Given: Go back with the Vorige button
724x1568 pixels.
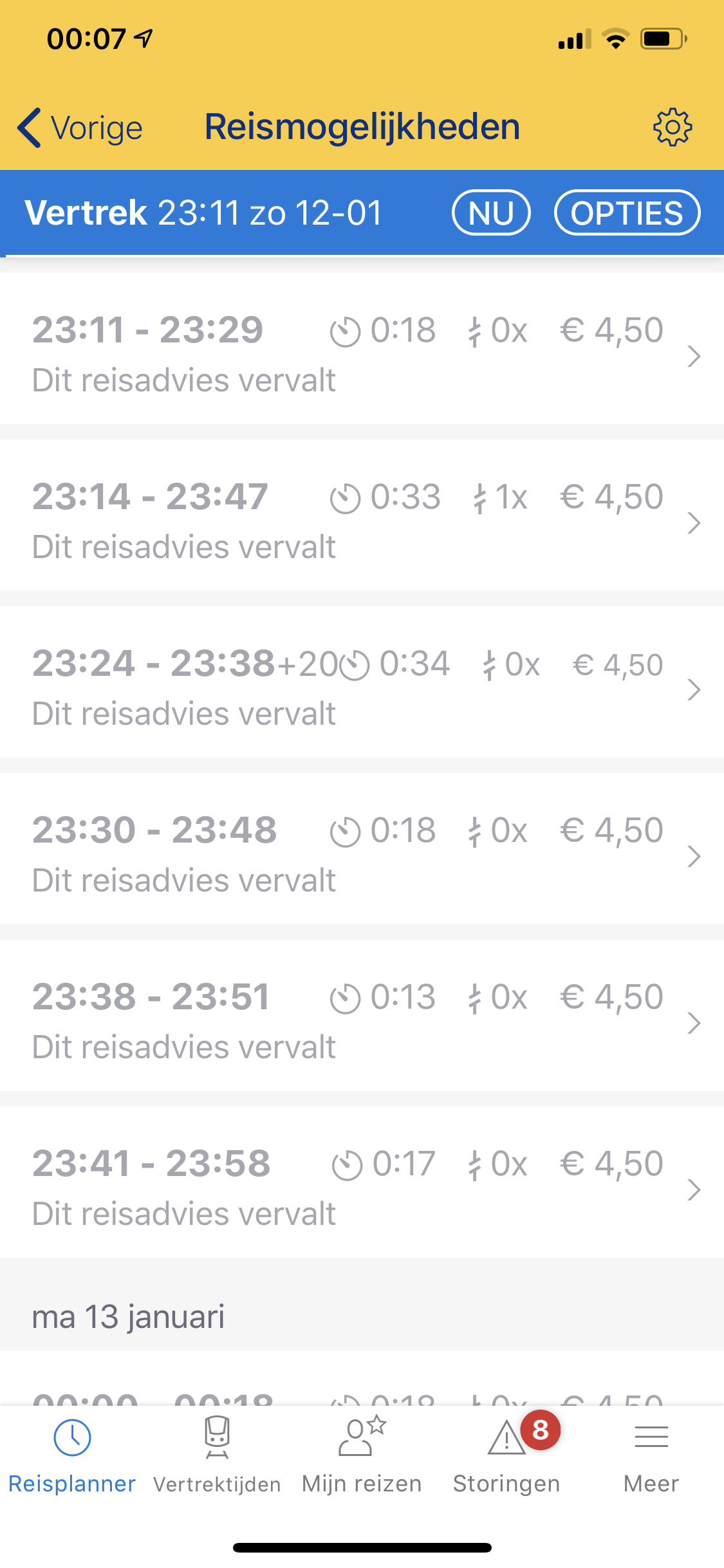Looking at the screenshot, I should (x=80, y=127).
